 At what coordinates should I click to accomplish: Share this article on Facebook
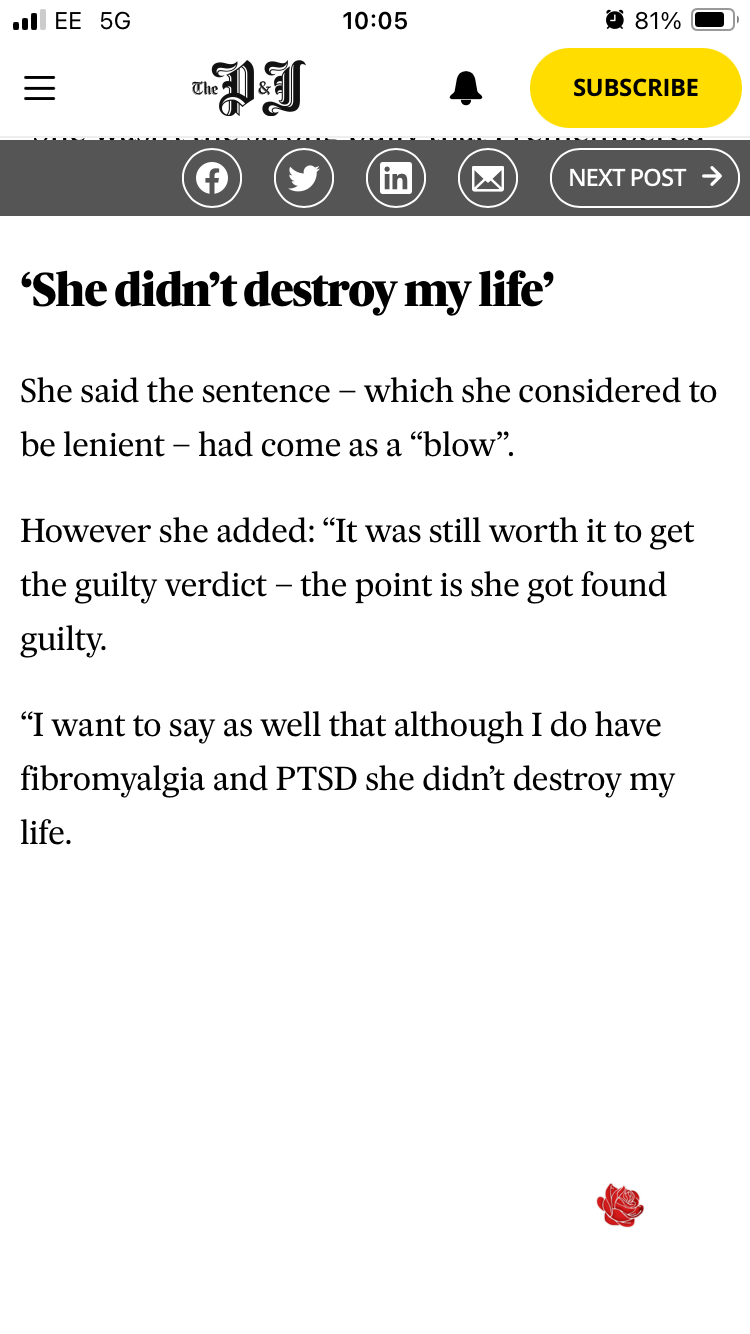click(x=212, y=178)
